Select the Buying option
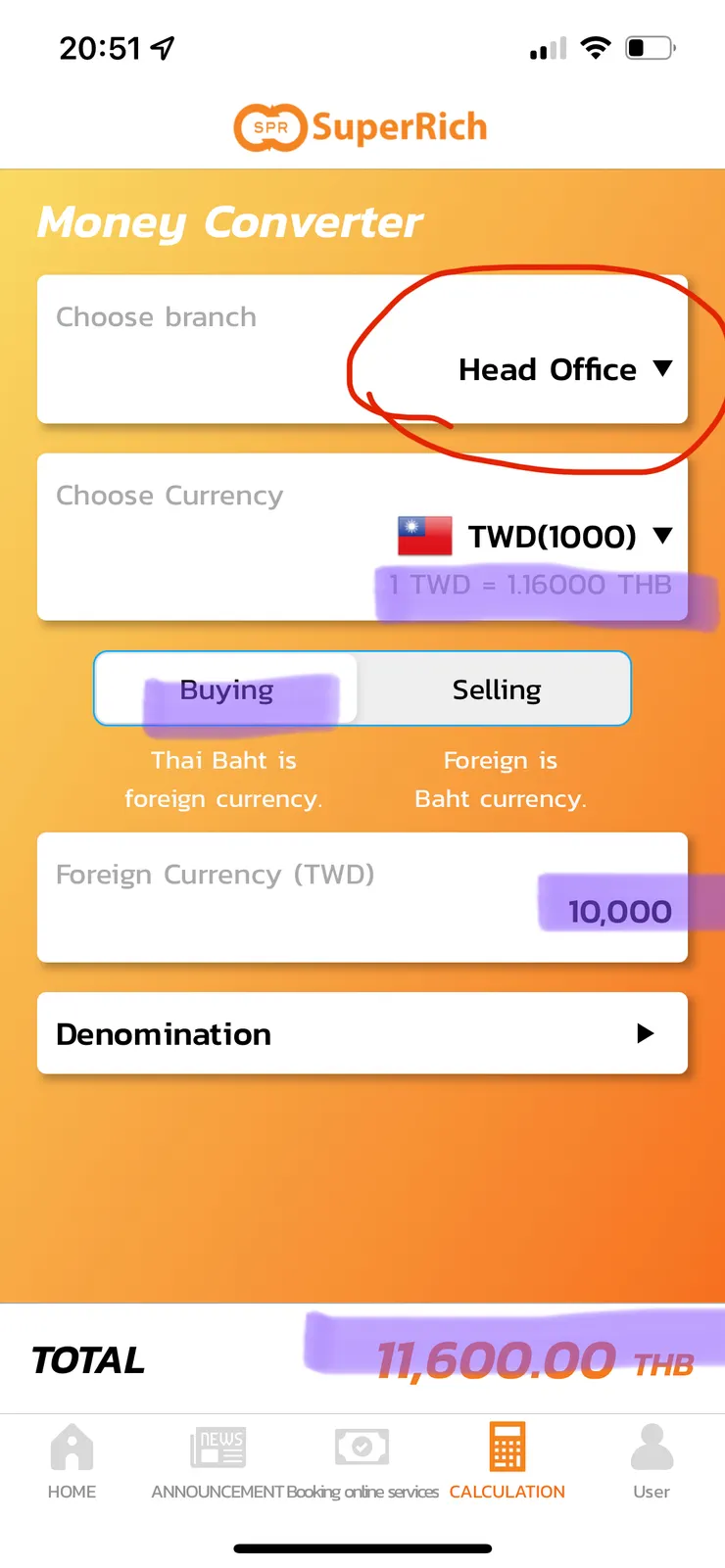725x1568 pixels. click(227, 689)
